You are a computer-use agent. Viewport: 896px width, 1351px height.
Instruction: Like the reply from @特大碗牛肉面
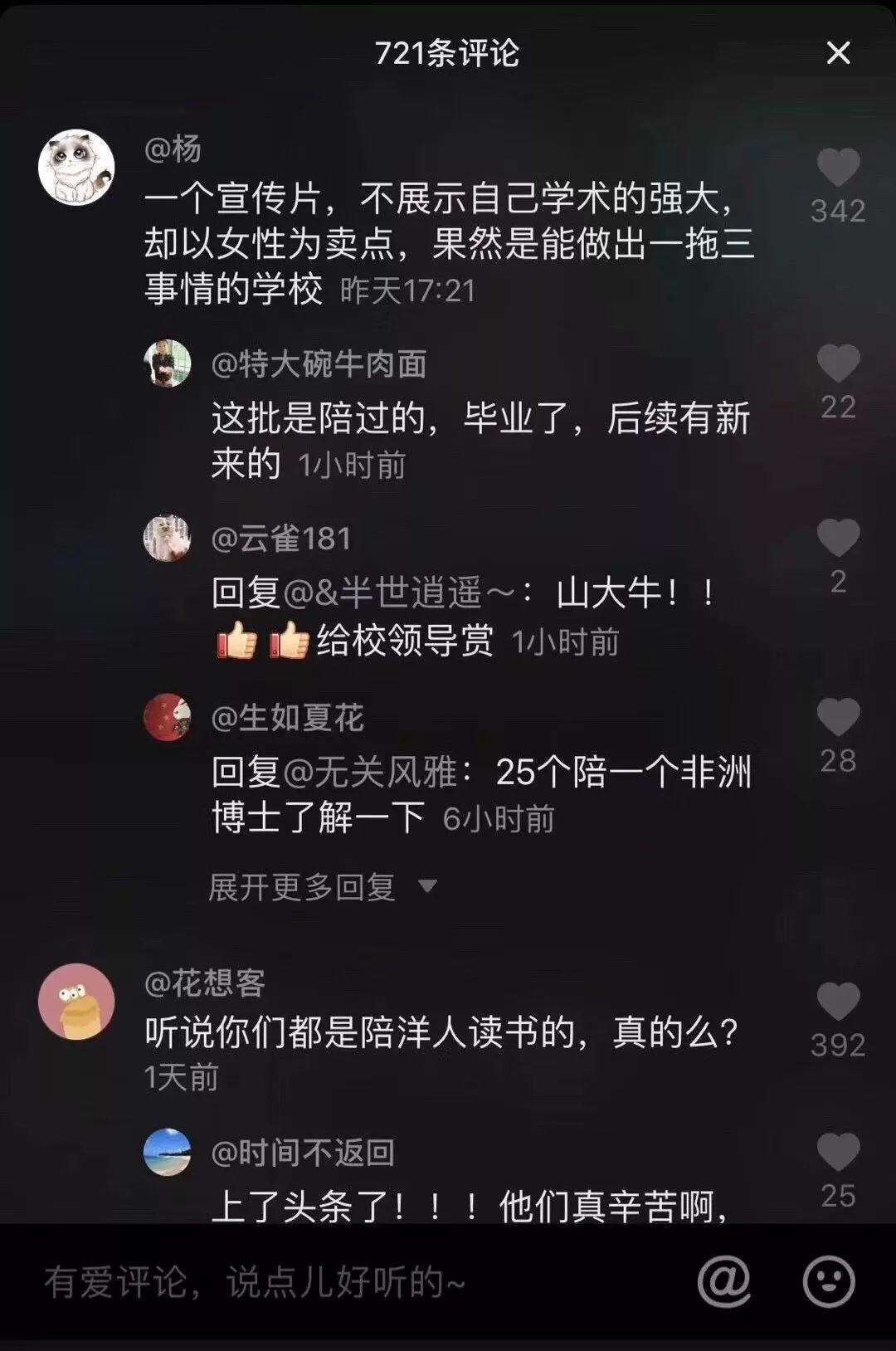[838, 364]
